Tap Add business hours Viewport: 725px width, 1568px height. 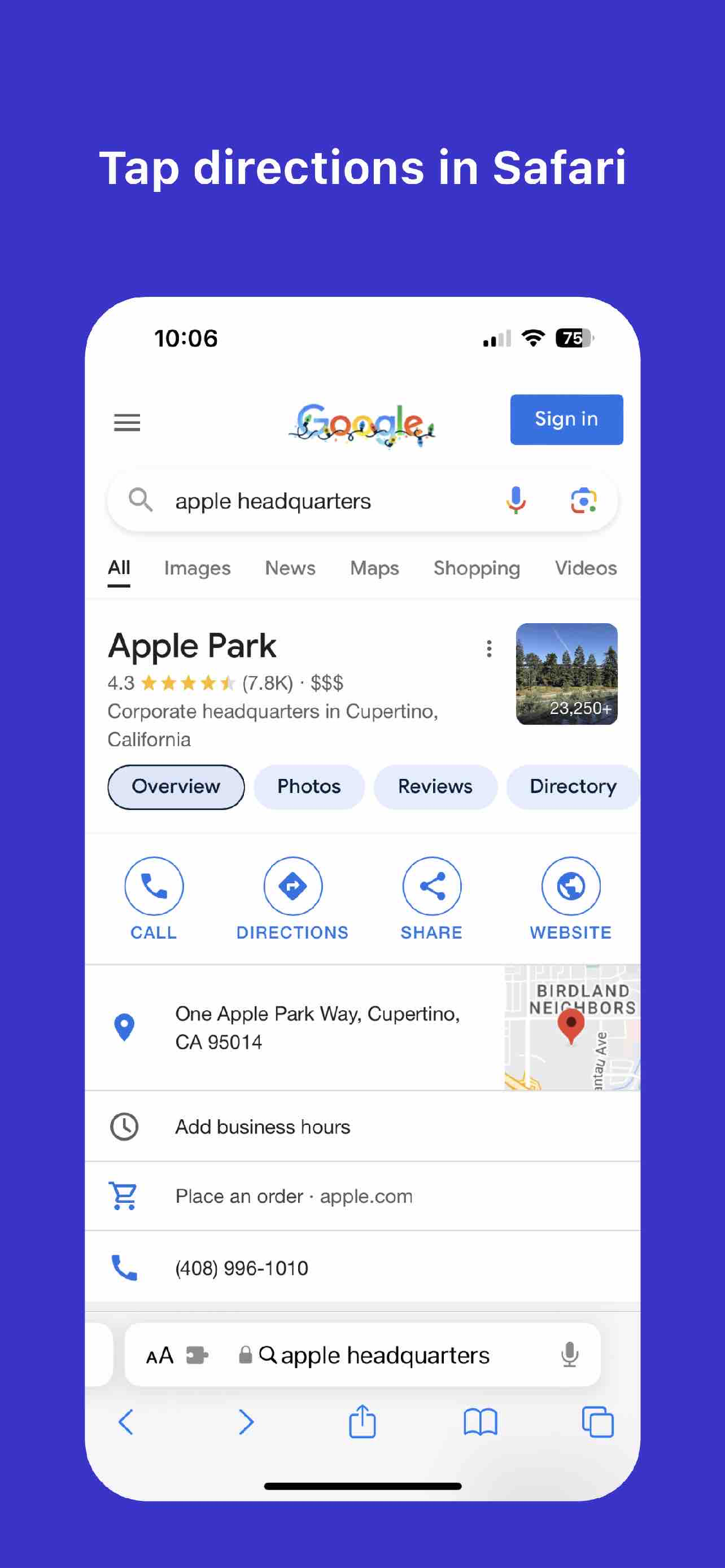[263, 1126]
